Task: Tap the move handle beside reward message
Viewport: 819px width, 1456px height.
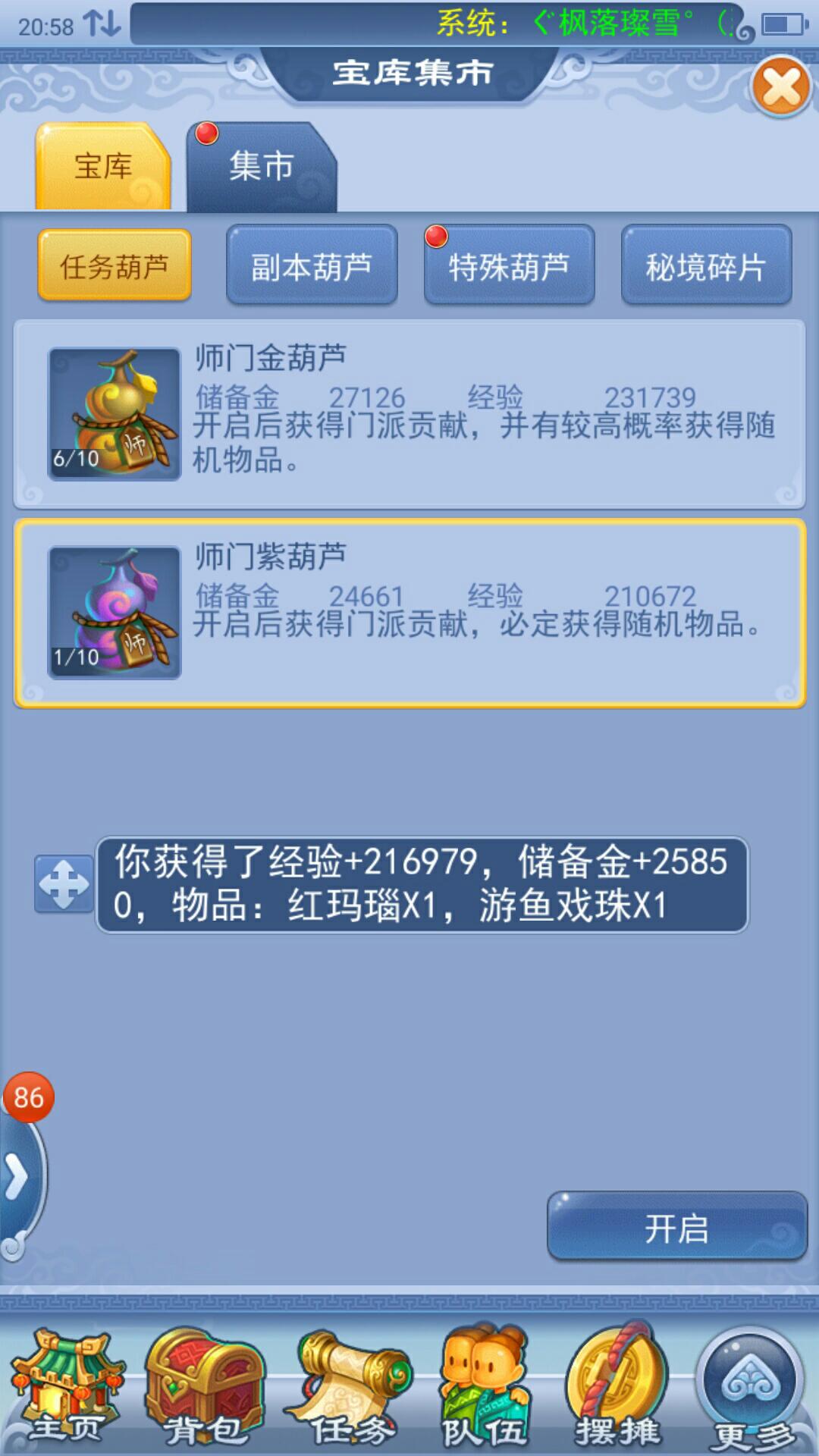Action: [64, 883]
